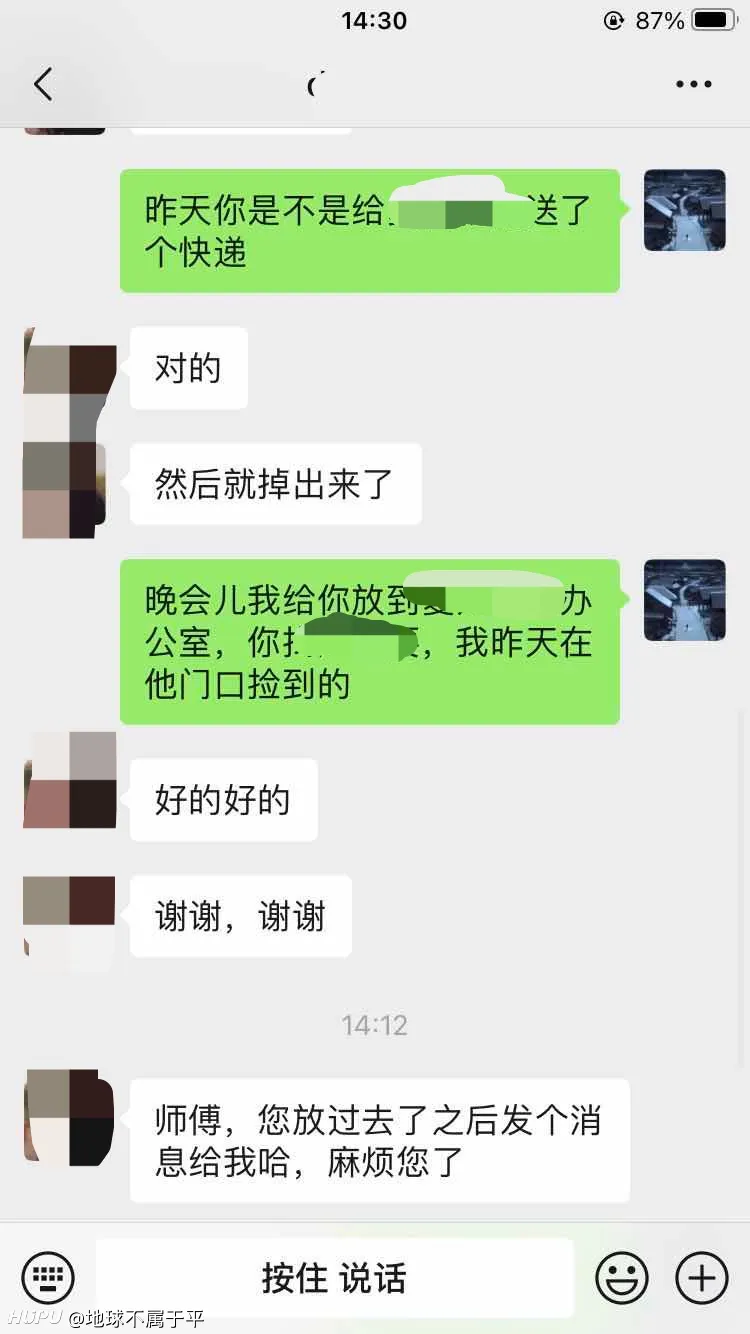Open my avatar beside the 快递 message
750x1334 pixels.
(684, 210)
